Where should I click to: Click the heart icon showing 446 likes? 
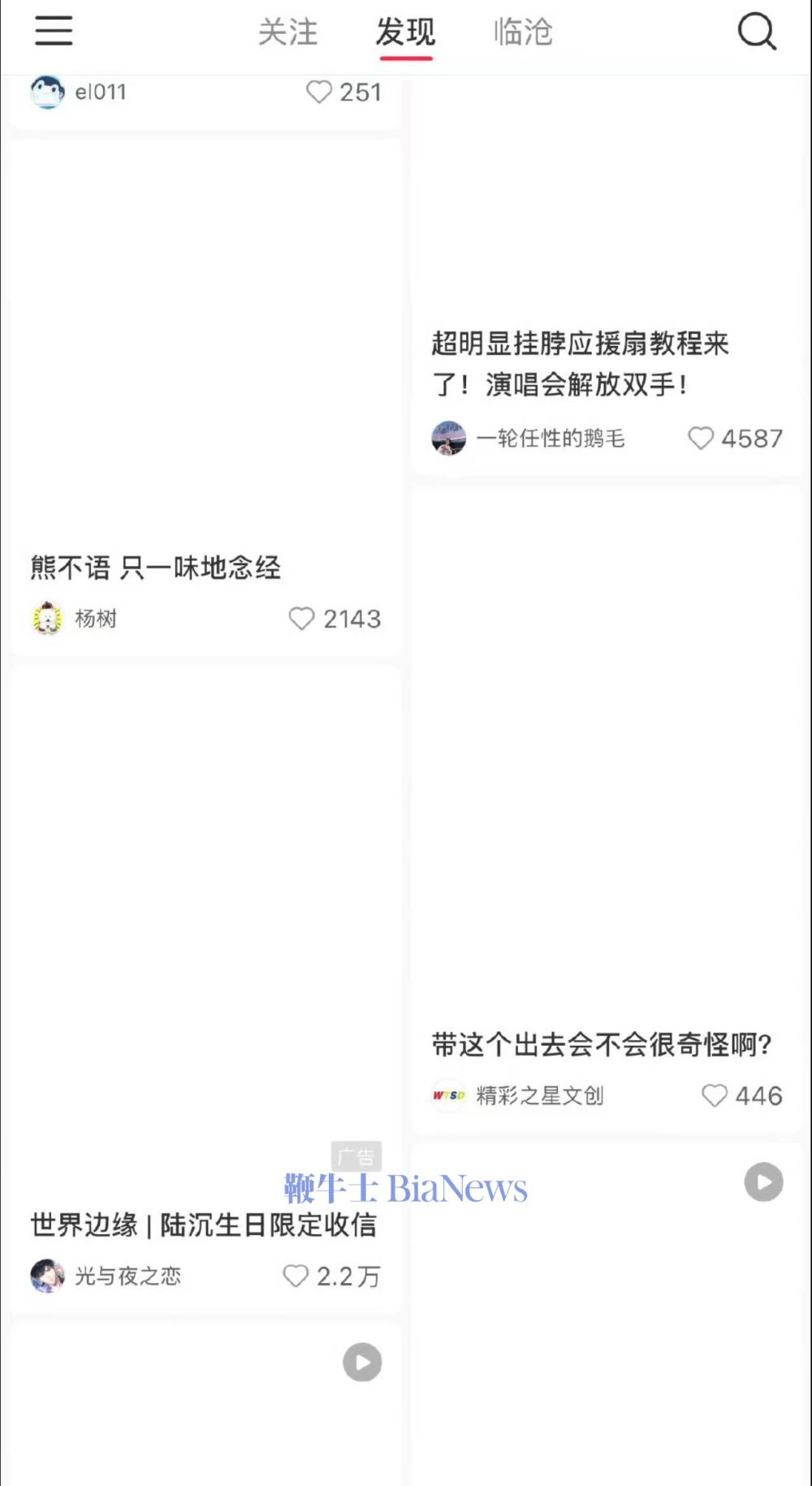tap(715, 1096)
